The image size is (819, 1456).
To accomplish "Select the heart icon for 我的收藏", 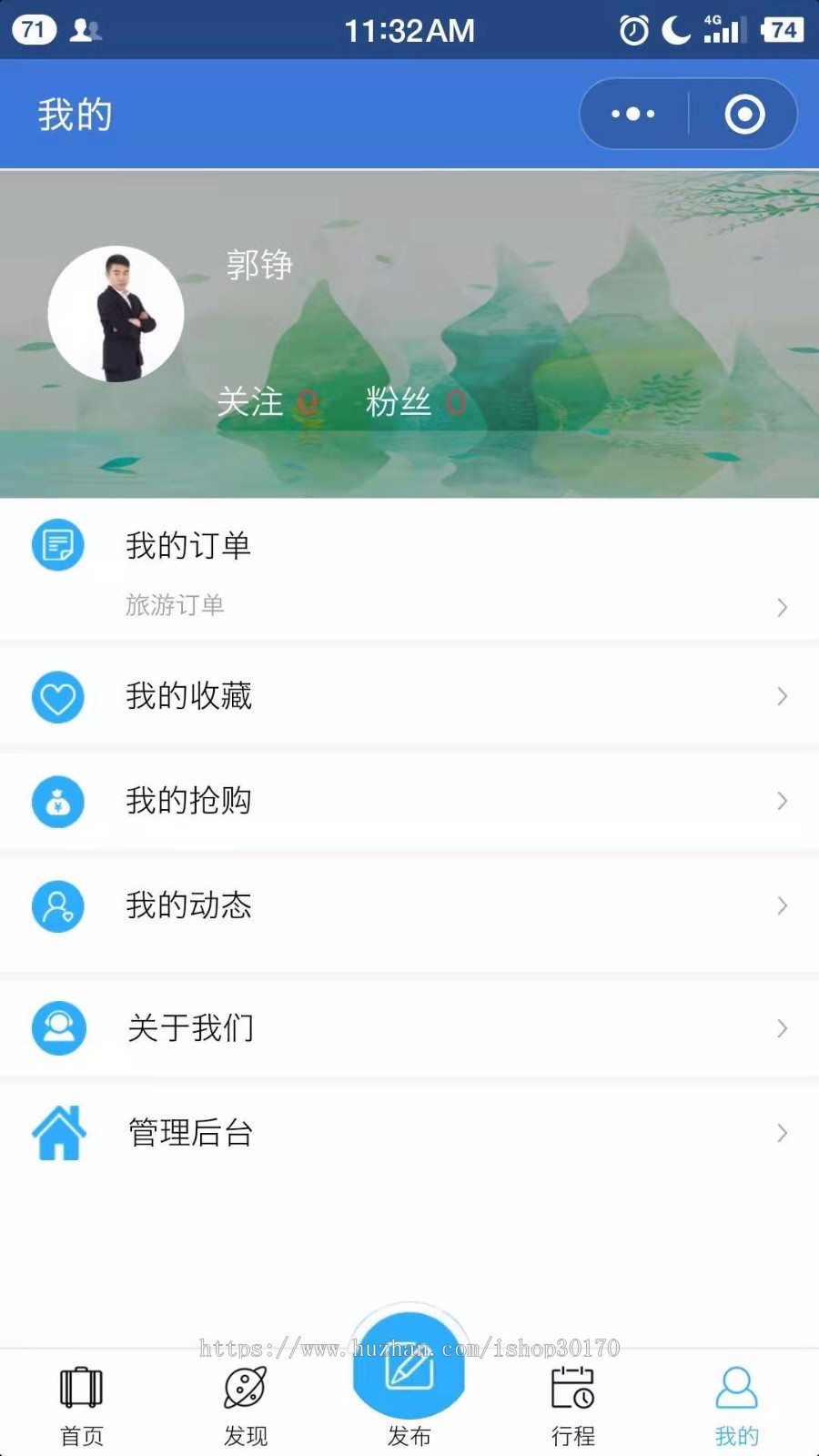I will click(x=58, y=697).
